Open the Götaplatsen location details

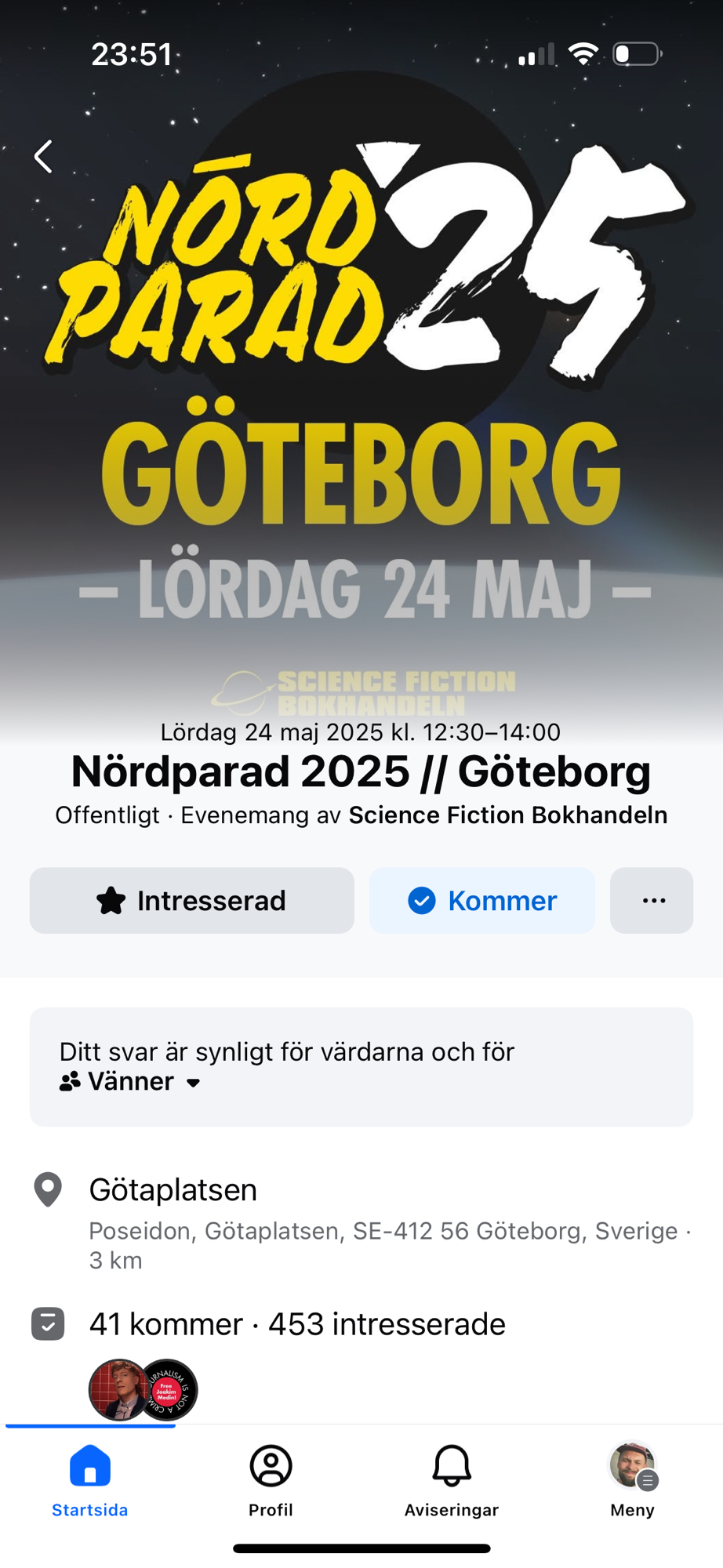pos(173,1189)
